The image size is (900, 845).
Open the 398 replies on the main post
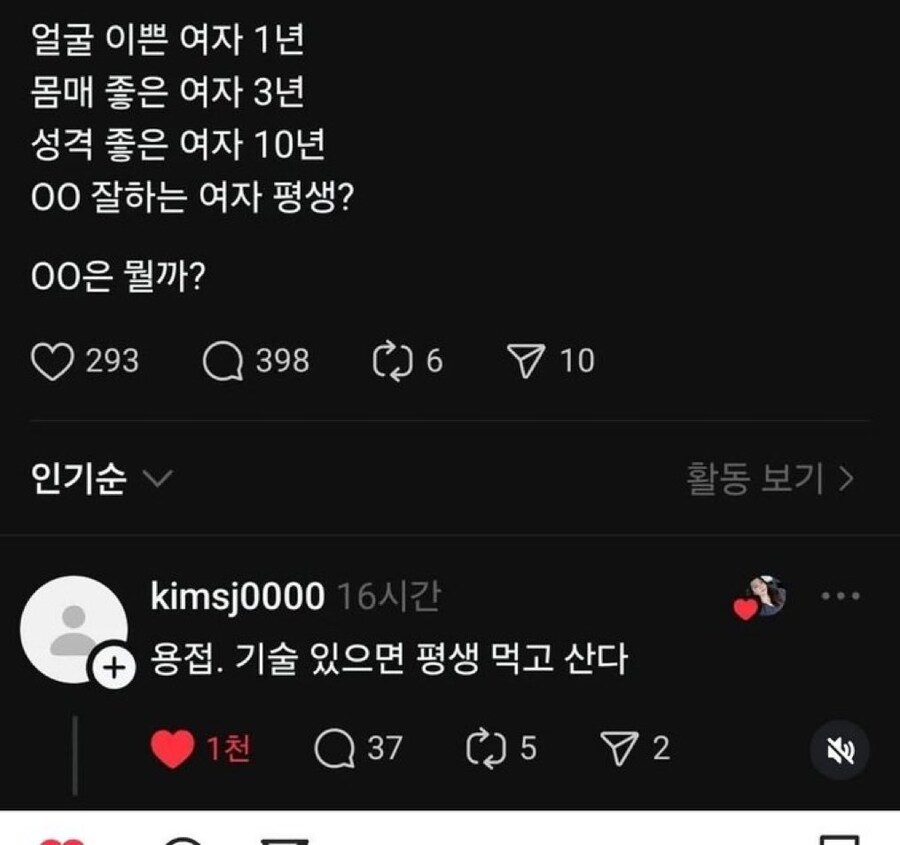tap(224, 361)
